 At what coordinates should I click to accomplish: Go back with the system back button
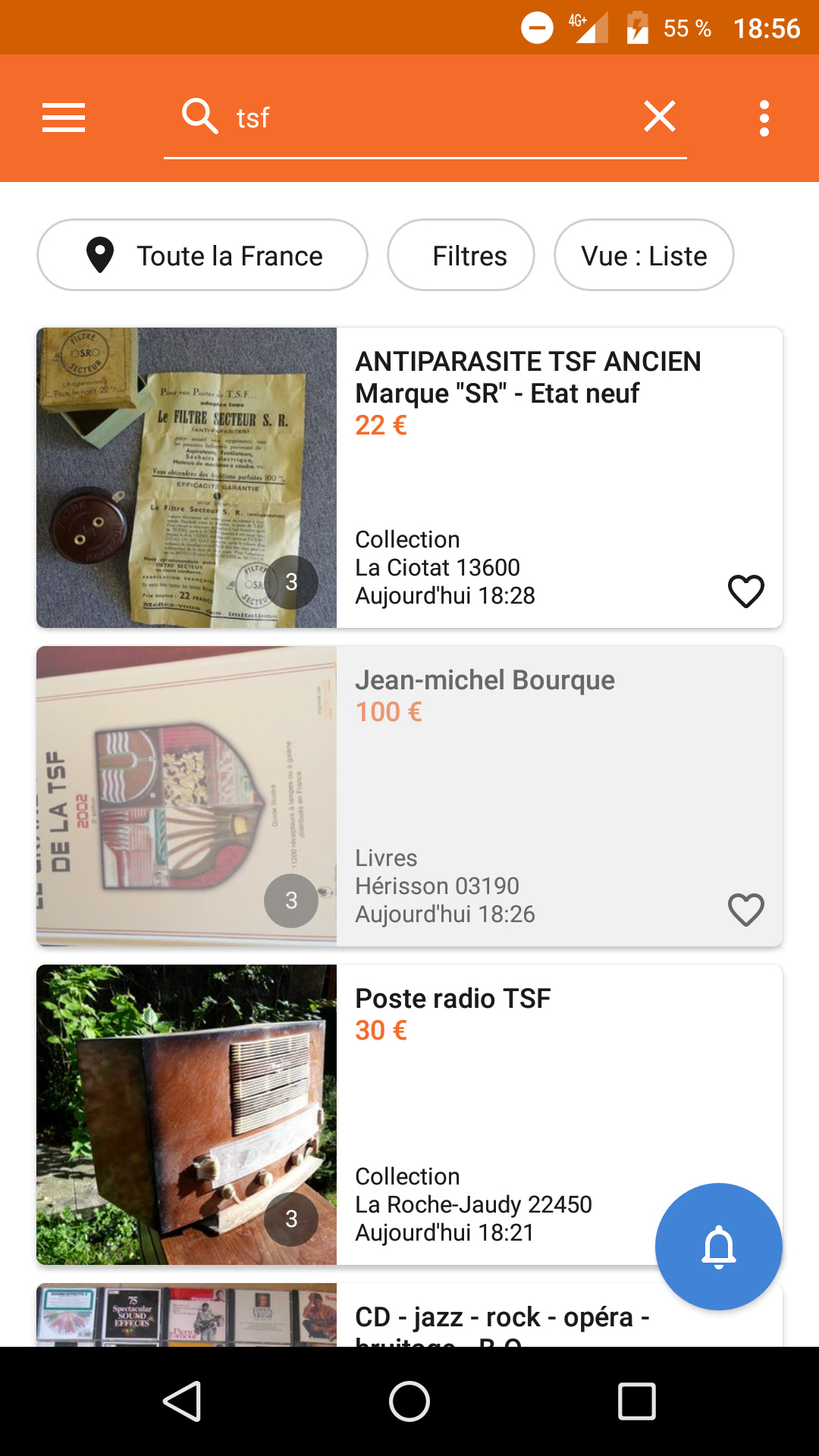click(x=182, y=1401)
